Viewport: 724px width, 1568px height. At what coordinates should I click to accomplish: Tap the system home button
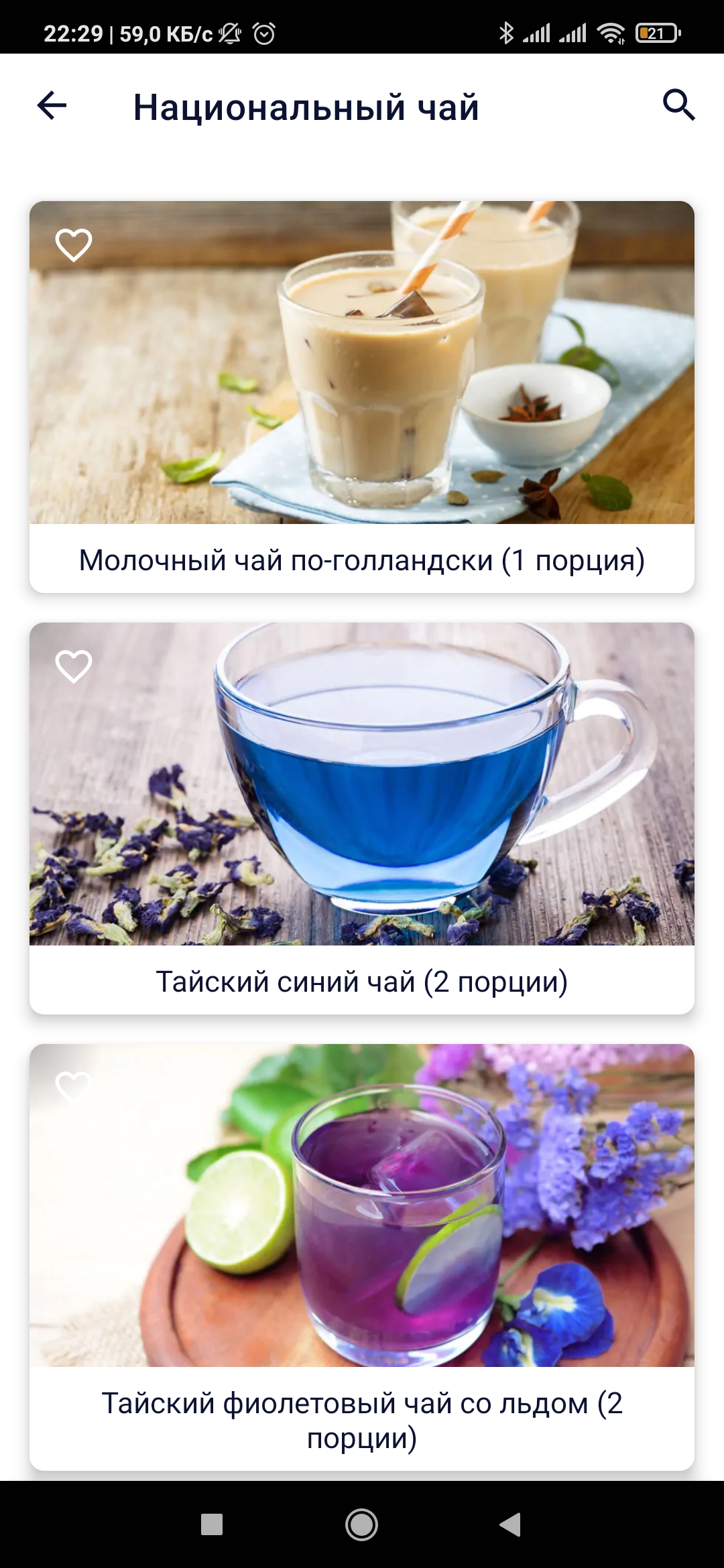(362, 1524)
